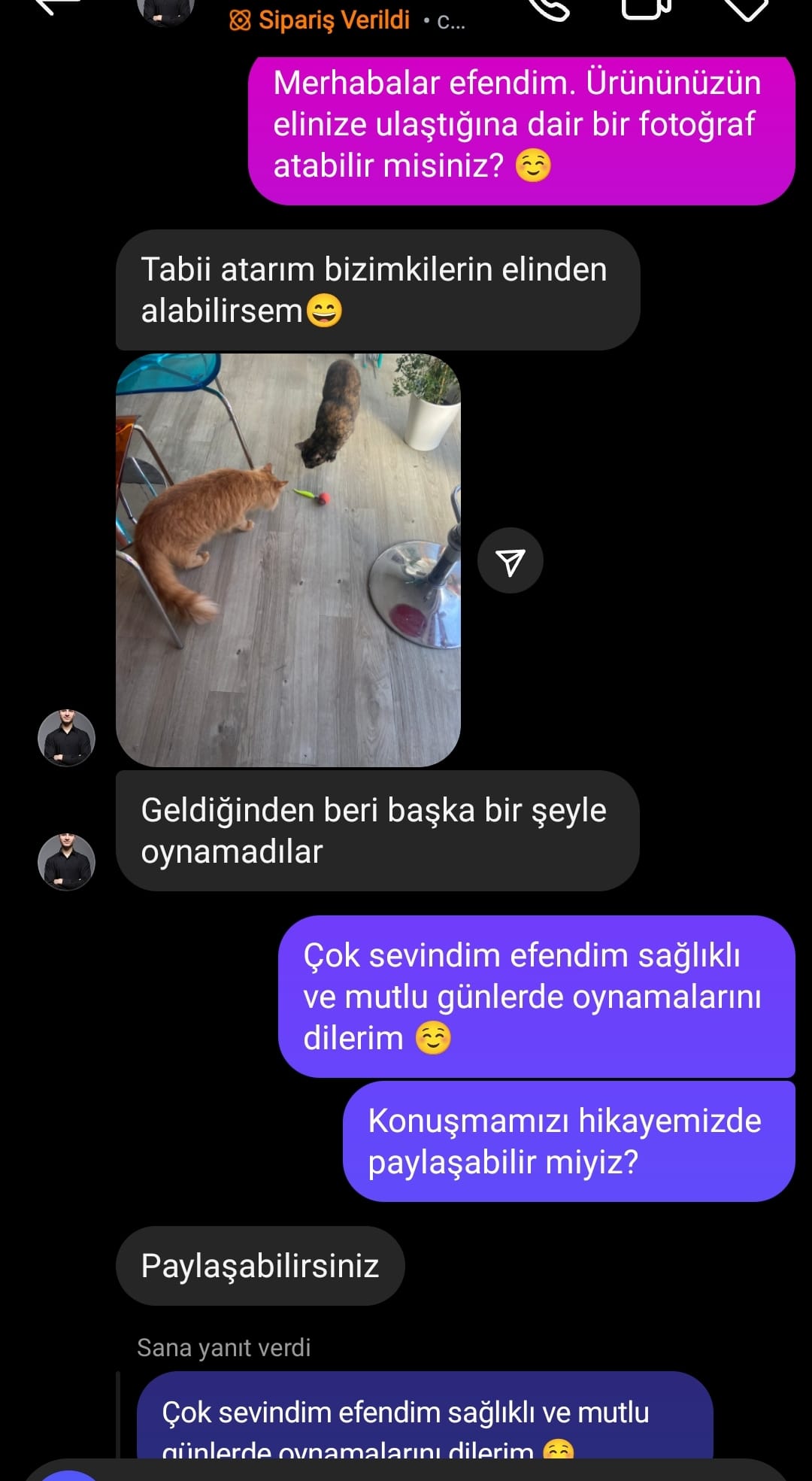The image size is (812, 1481).
Task: Open the Sipariş Verildi order label
Action: click(x=322, y=20)
